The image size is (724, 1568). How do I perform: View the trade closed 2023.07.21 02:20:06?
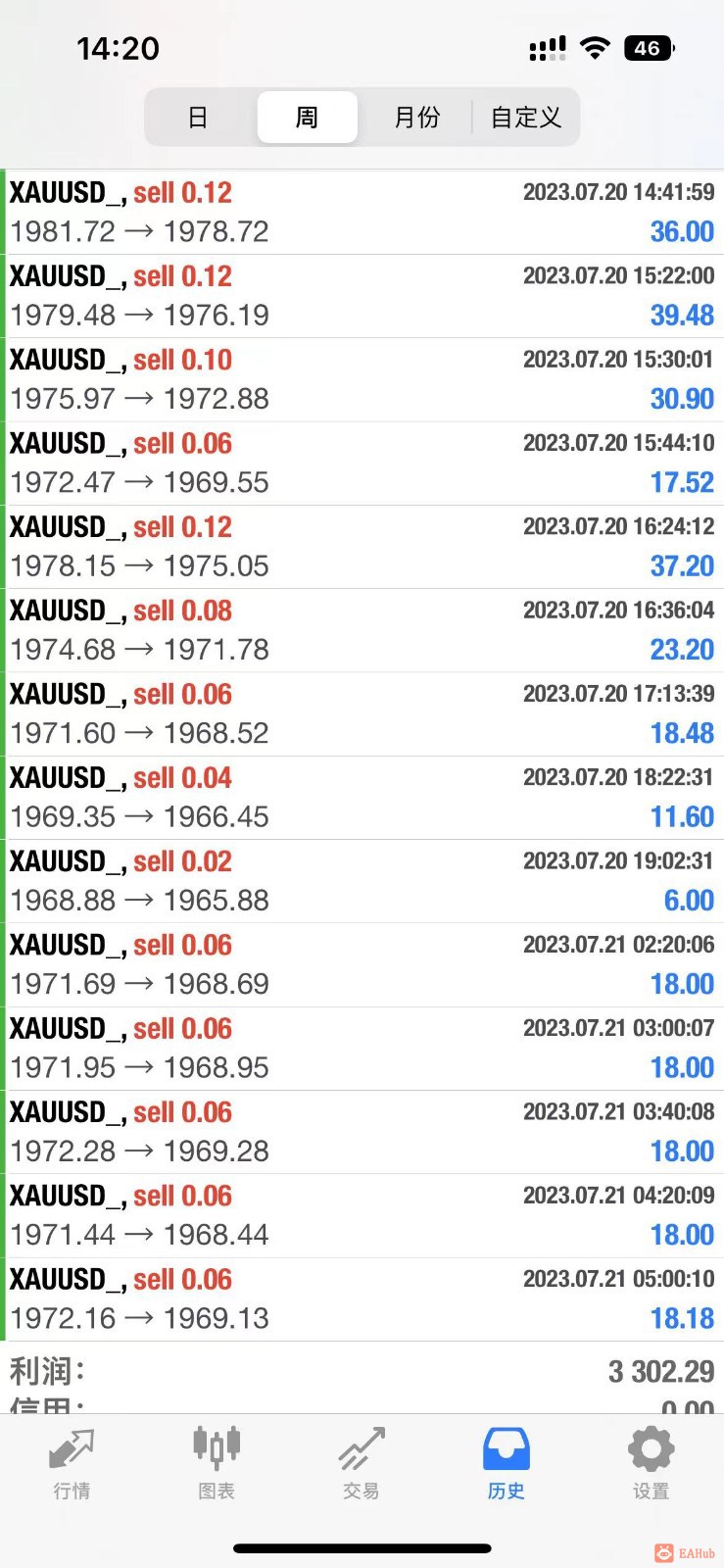[362, 964]
